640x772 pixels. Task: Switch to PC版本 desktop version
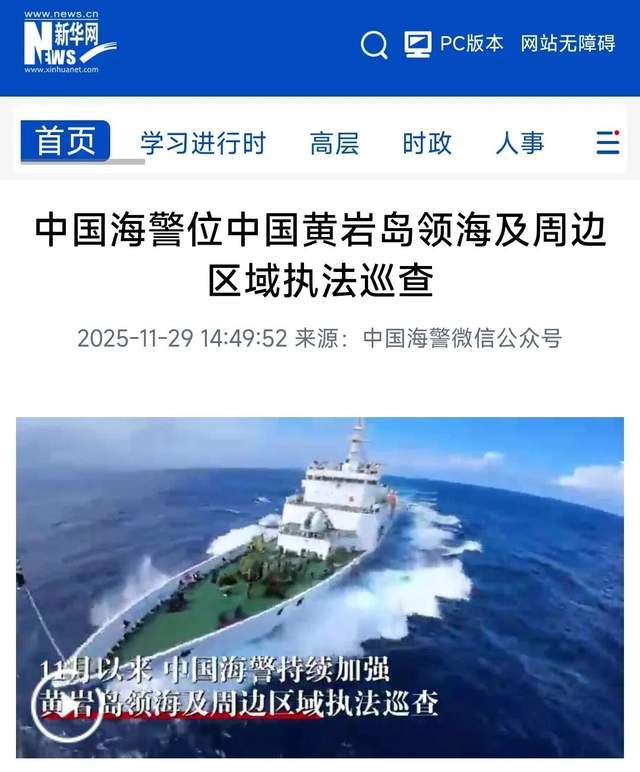tap(454, 44)
